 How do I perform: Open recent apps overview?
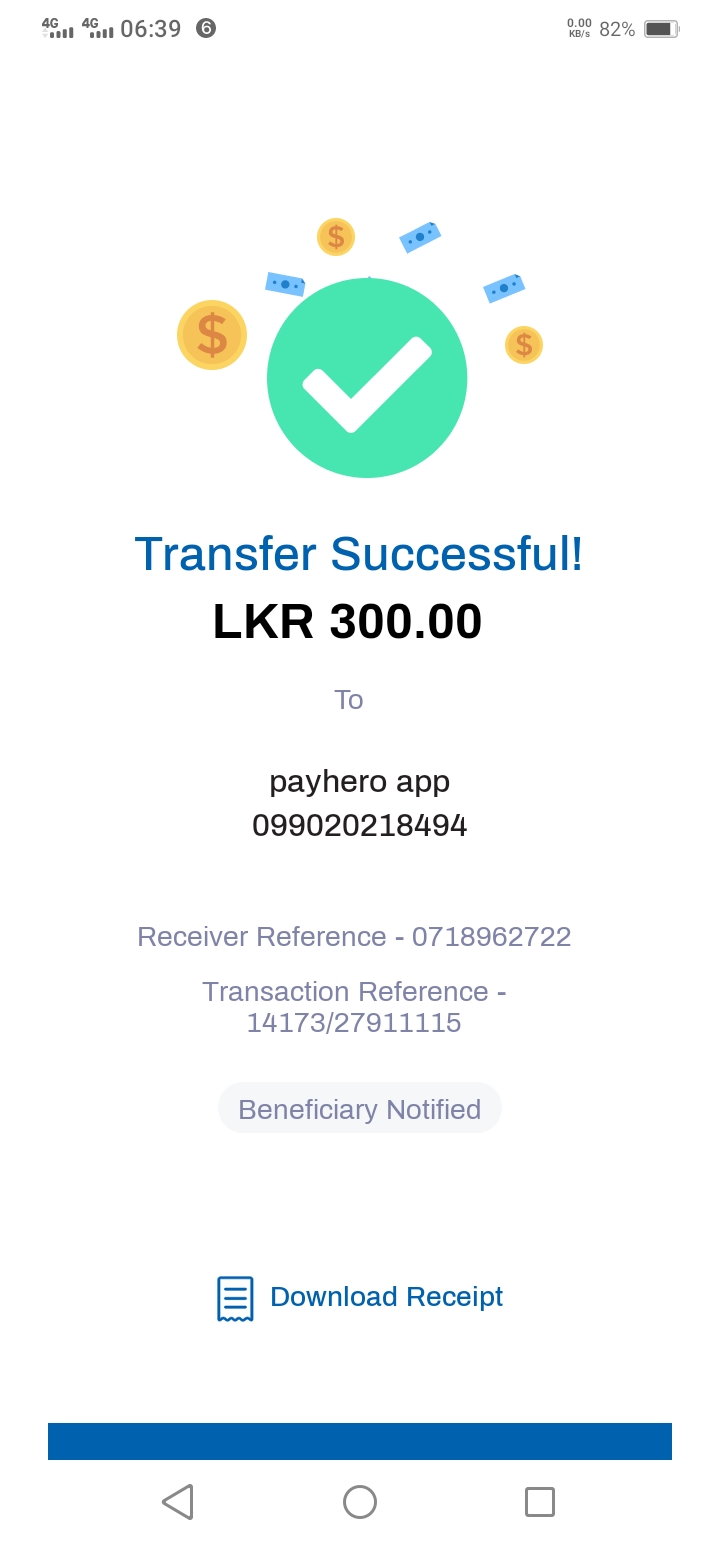540,1502
